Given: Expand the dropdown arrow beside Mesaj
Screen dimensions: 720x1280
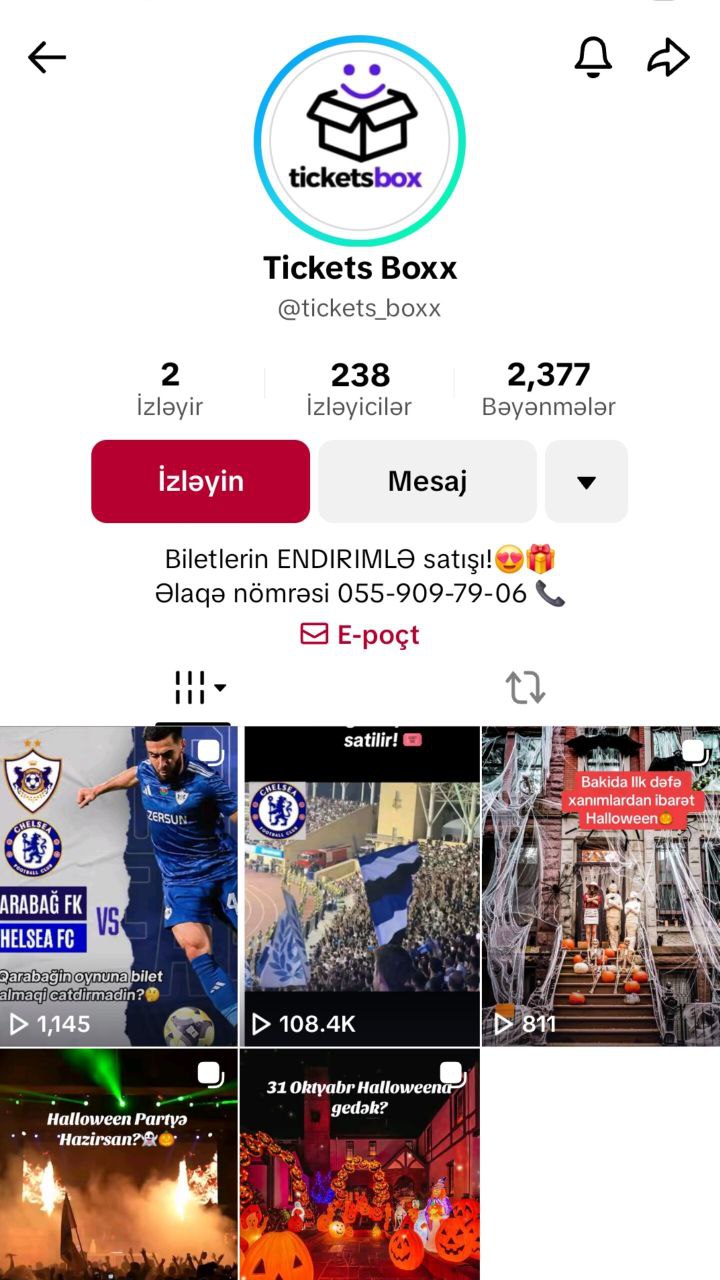Looking at the screenshot, I should point(586,481).
